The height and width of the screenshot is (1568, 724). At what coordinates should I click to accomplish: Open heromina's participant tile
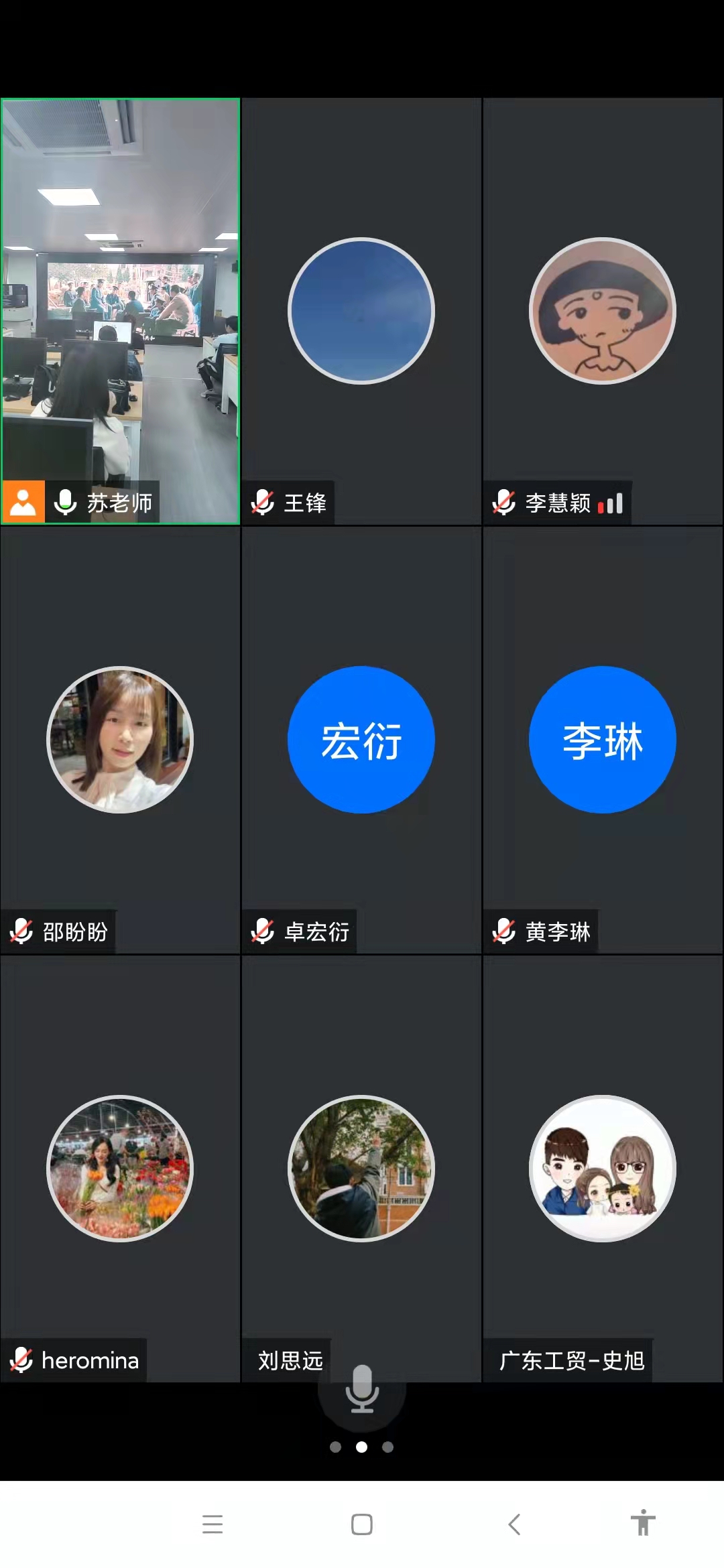(x=120, y=1168)
